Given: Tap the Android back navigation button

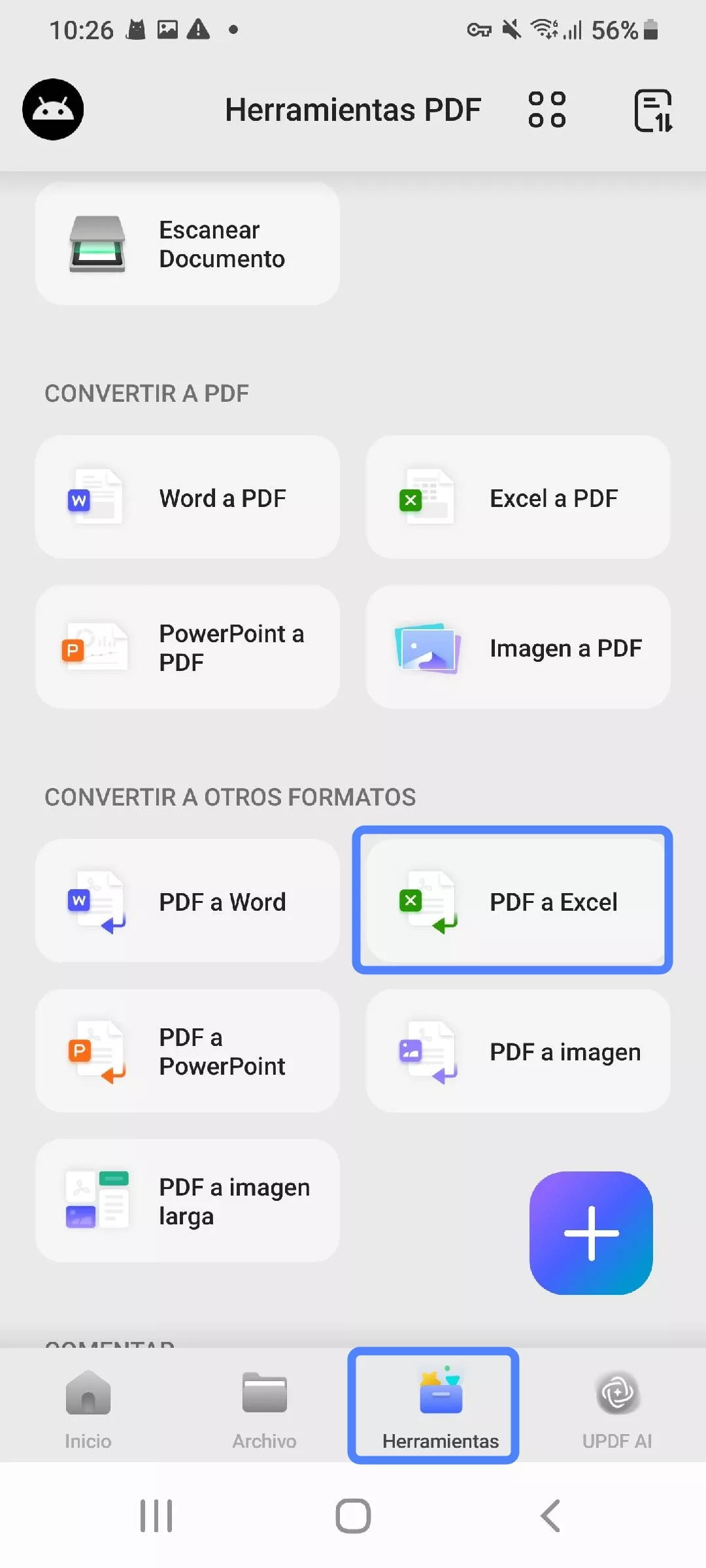Looking at the screenshot, I should (549, 1517).
